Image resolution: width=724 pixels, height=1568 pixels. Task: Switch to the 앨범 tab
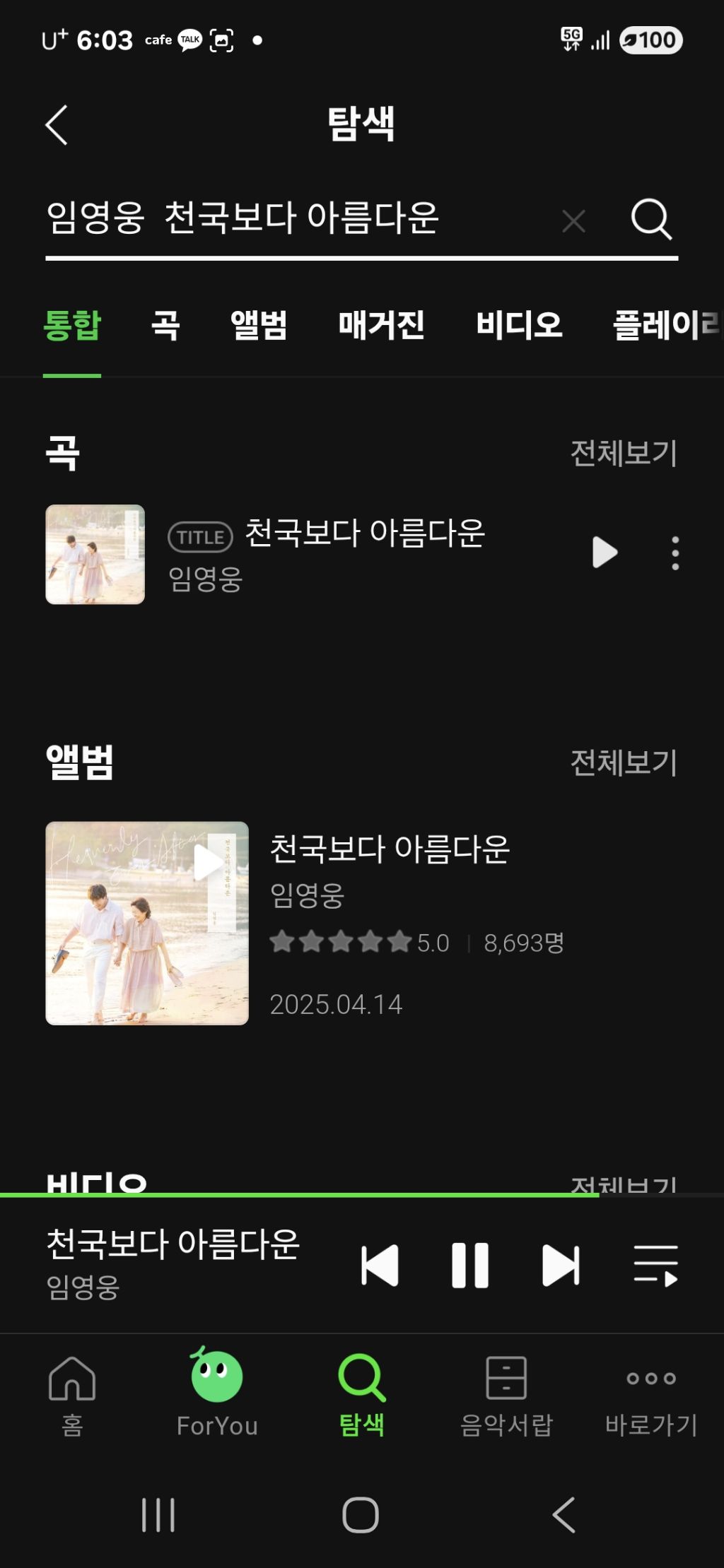(259, 326)
